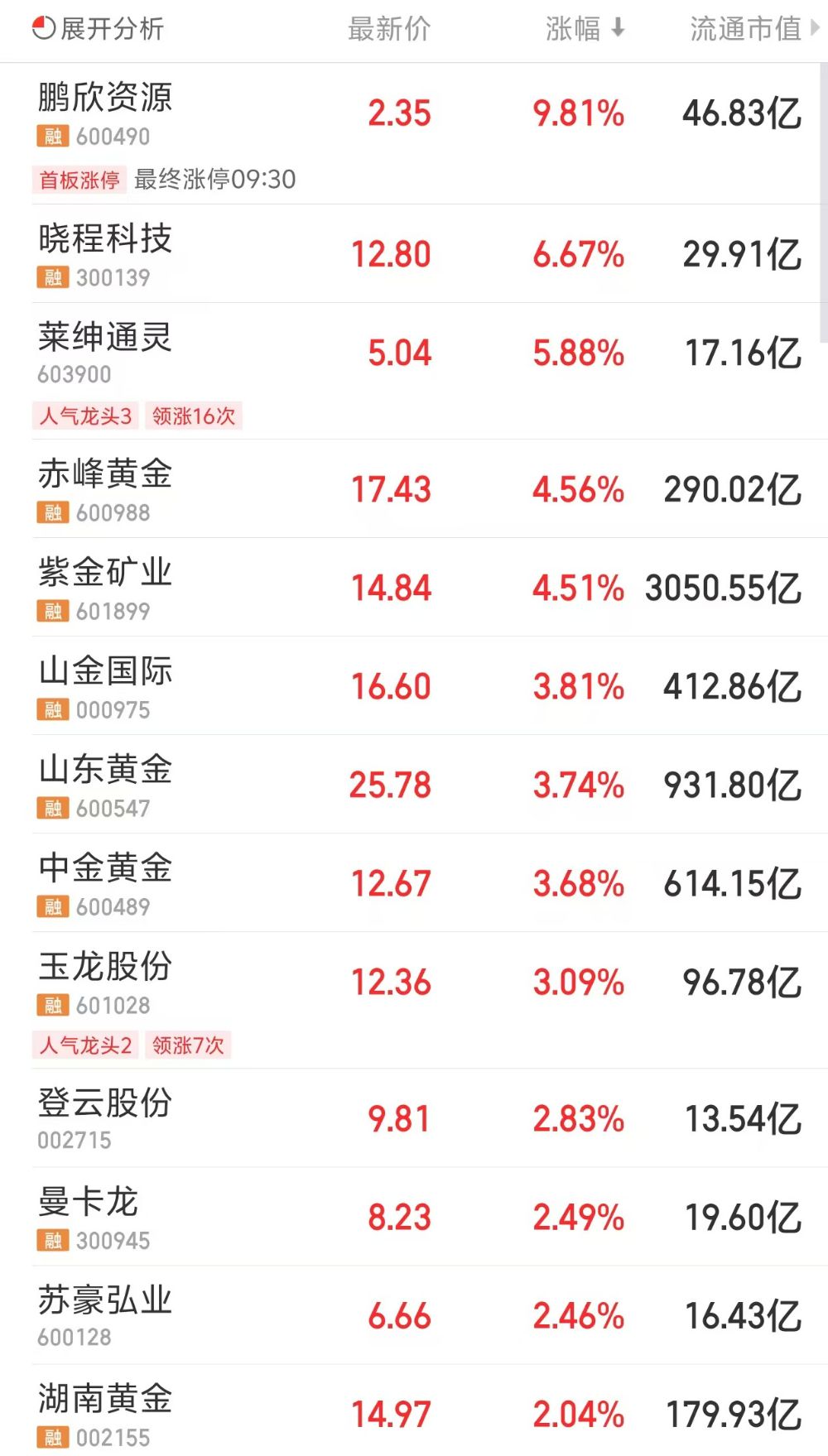Open 登云股份 002715 stock
This screenshot has height=1456, width=828.
[x=414, y=1118]
